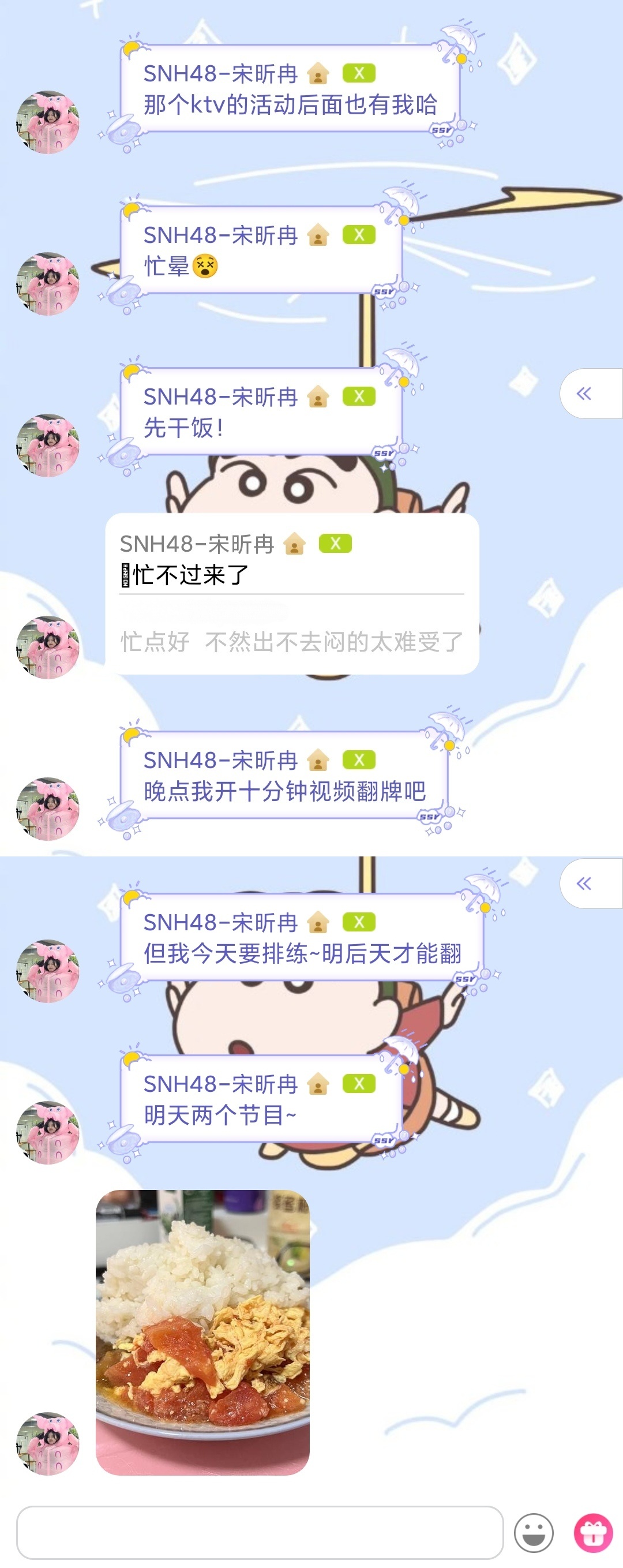Open the quoted reply 忙点好 message
The image size is (623, 1568).
[291, 642]
